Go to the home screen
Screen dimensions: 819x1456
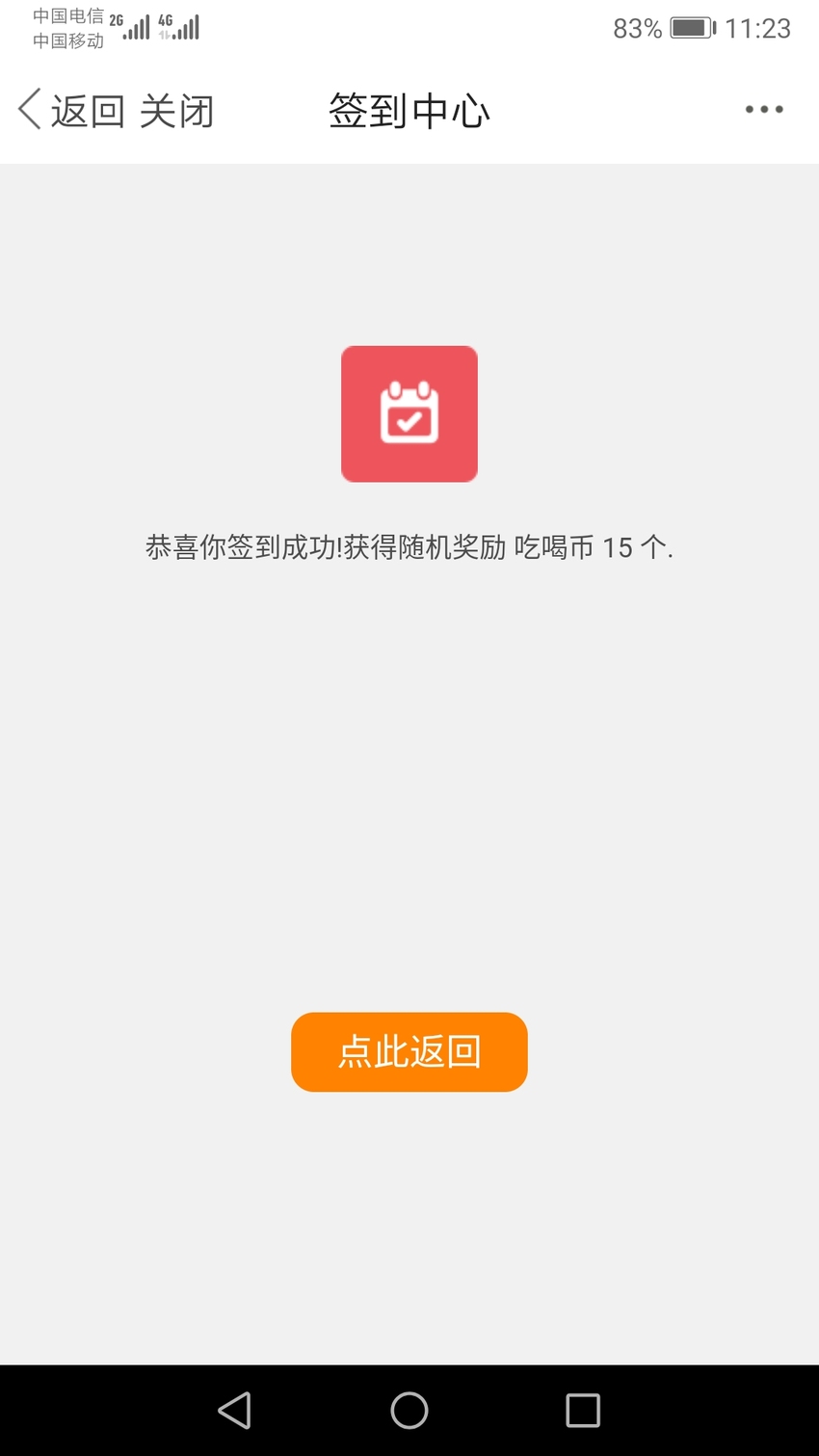pos(409,1411)
